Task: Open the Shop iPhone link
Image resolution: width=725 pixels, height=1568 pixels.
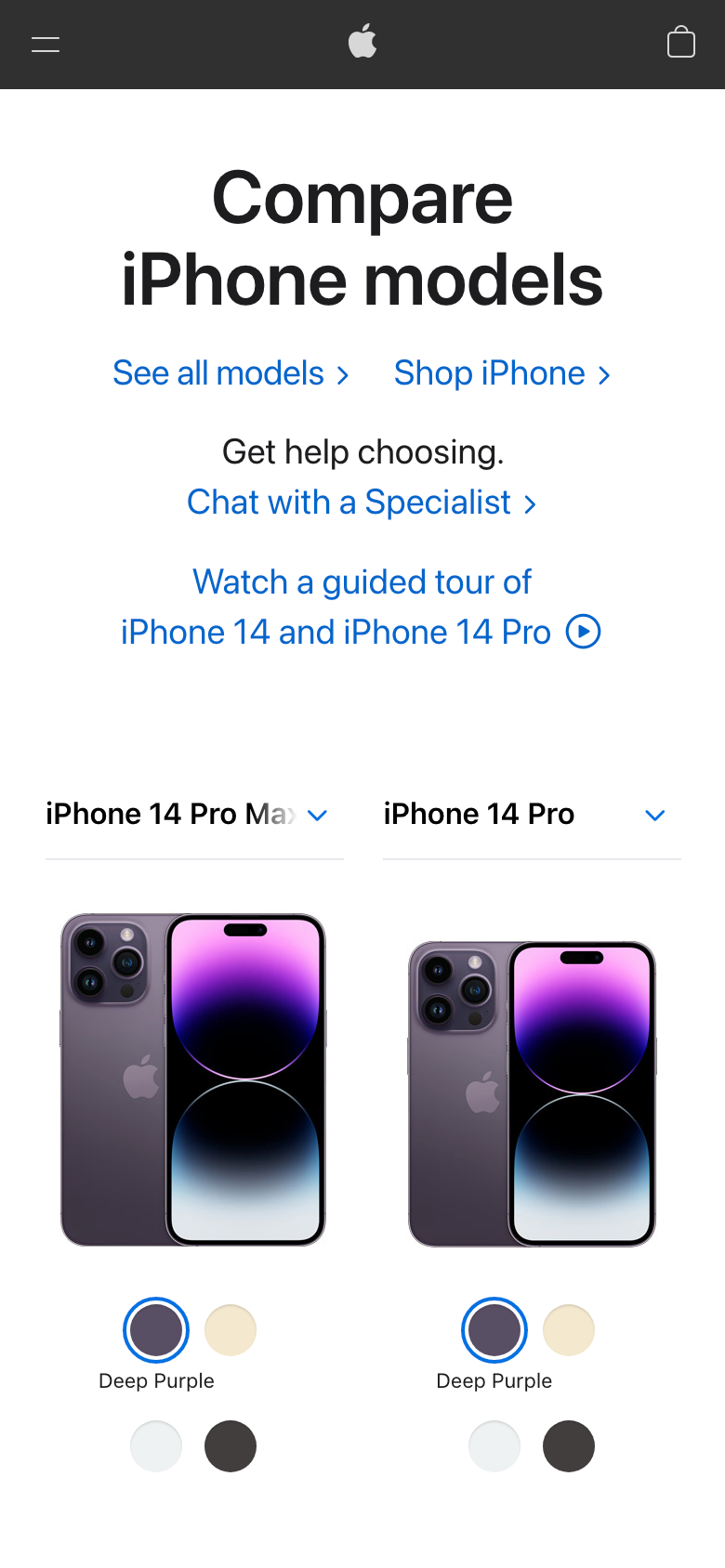Action: click(x=502, y=373)
